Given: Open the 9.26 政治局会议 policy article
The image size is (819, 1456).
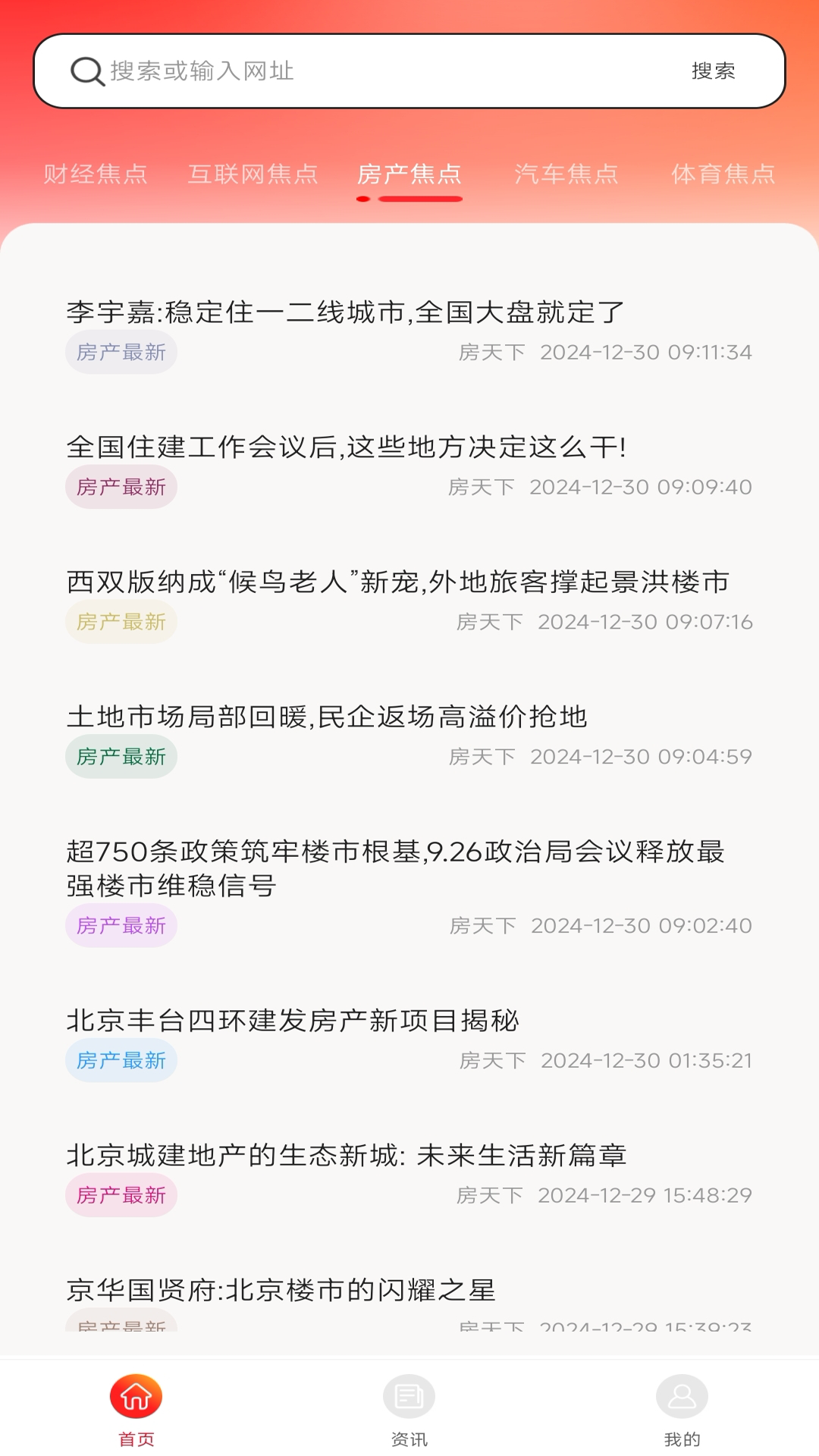Looking at the screenshot, I should (397, 871).
